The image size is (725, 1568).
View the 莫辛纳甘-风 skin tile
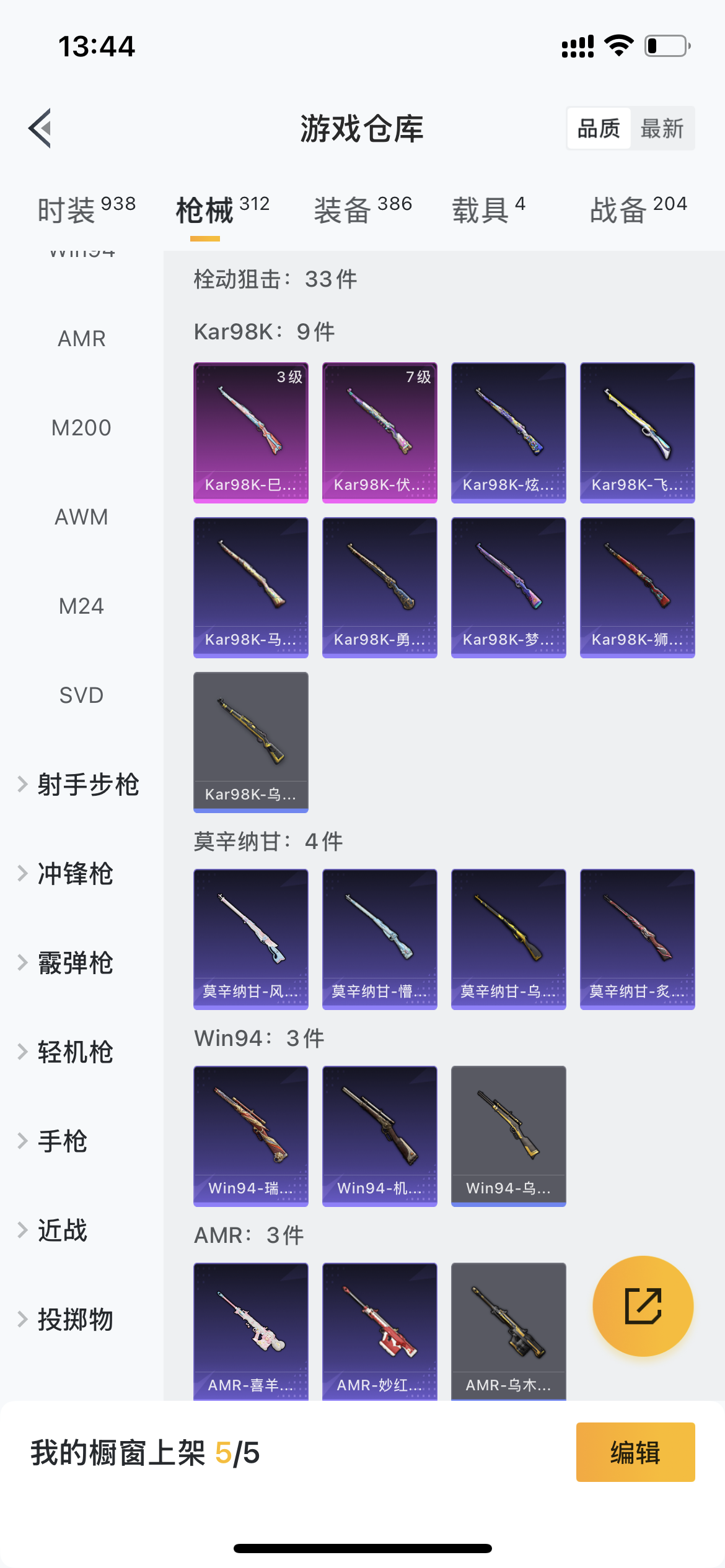251,939
